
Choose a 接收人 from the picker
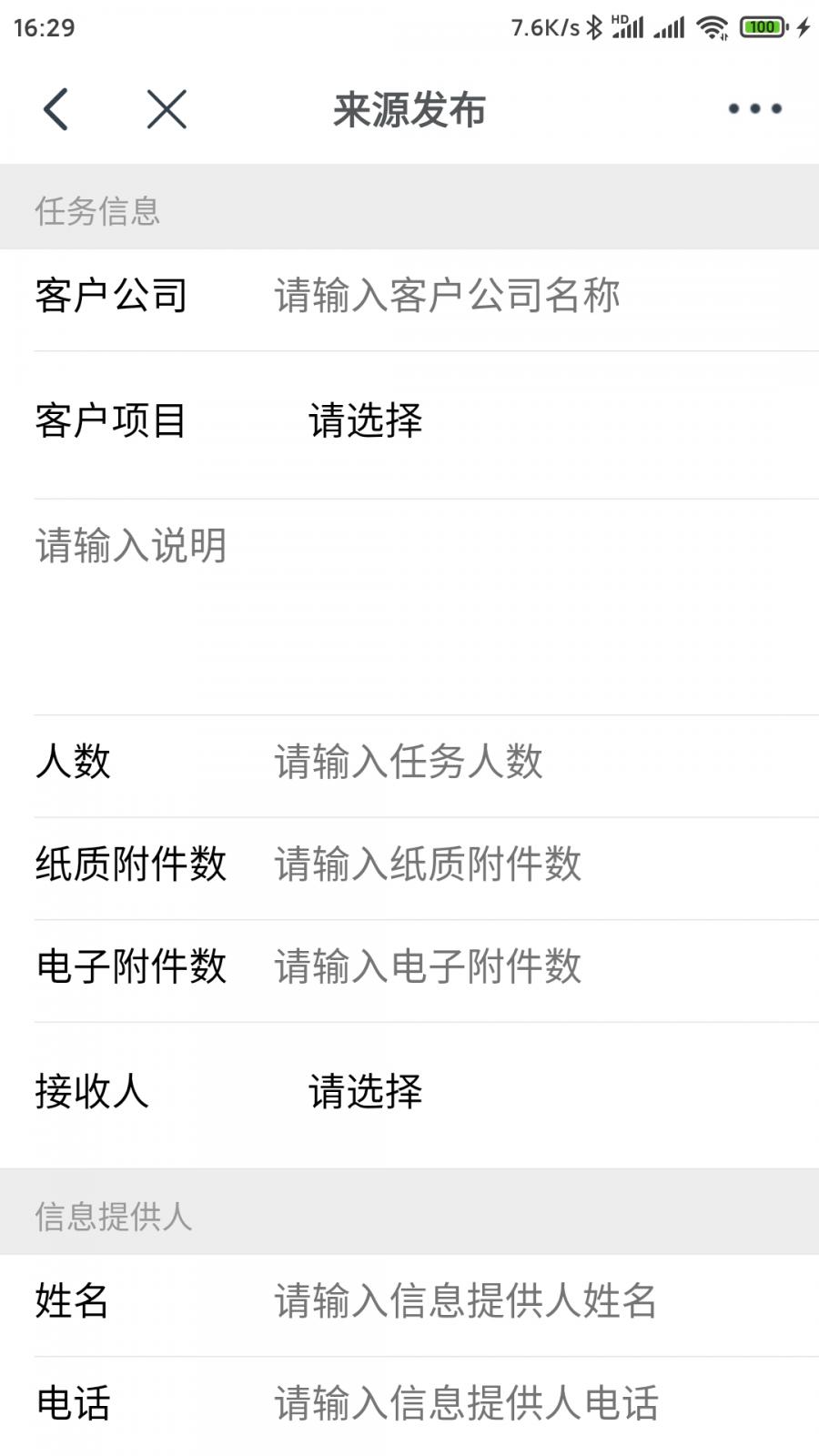pos(366,1092)
